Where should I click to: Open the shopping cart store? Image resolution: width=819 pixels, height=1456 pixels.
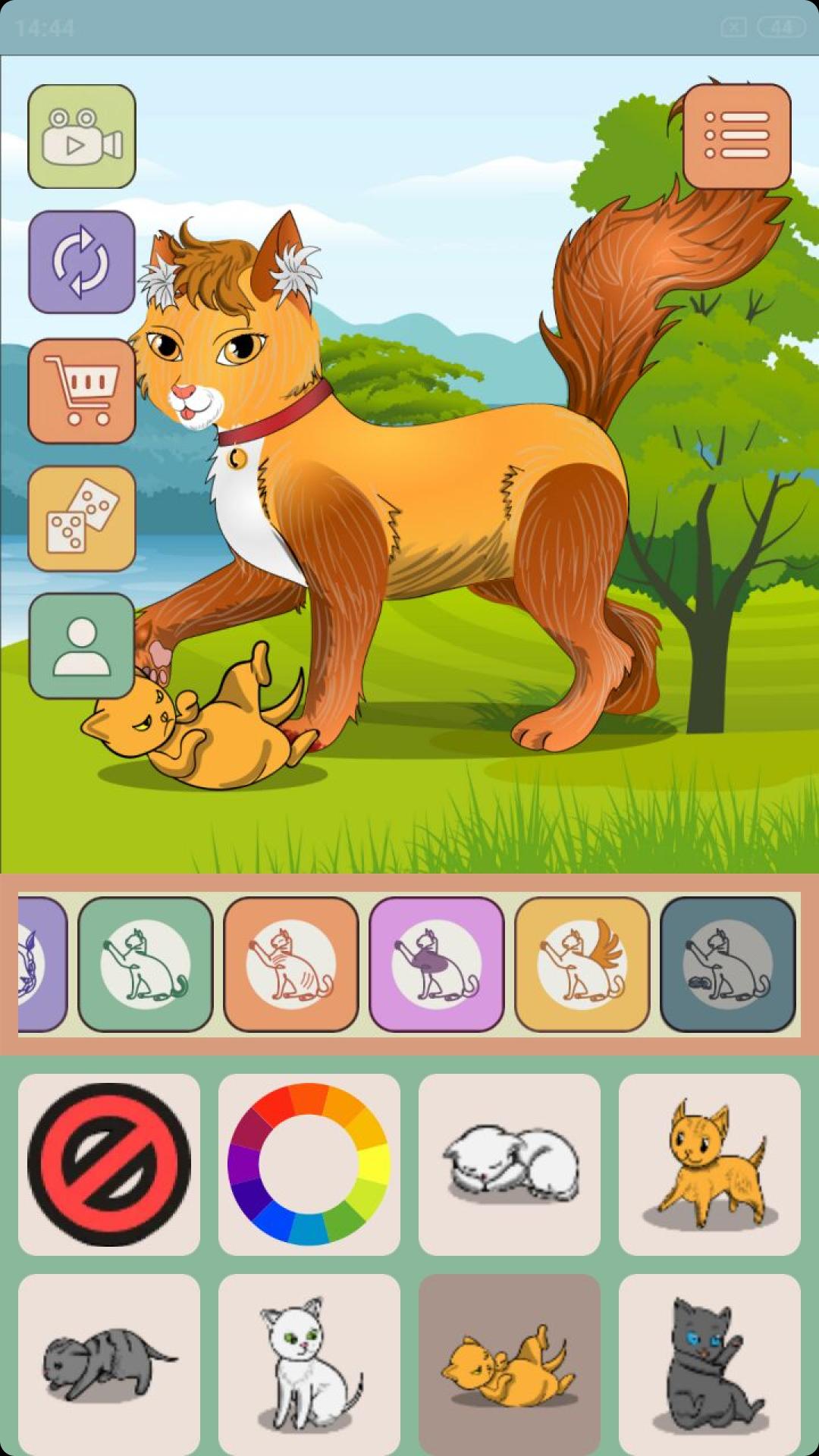82,391
